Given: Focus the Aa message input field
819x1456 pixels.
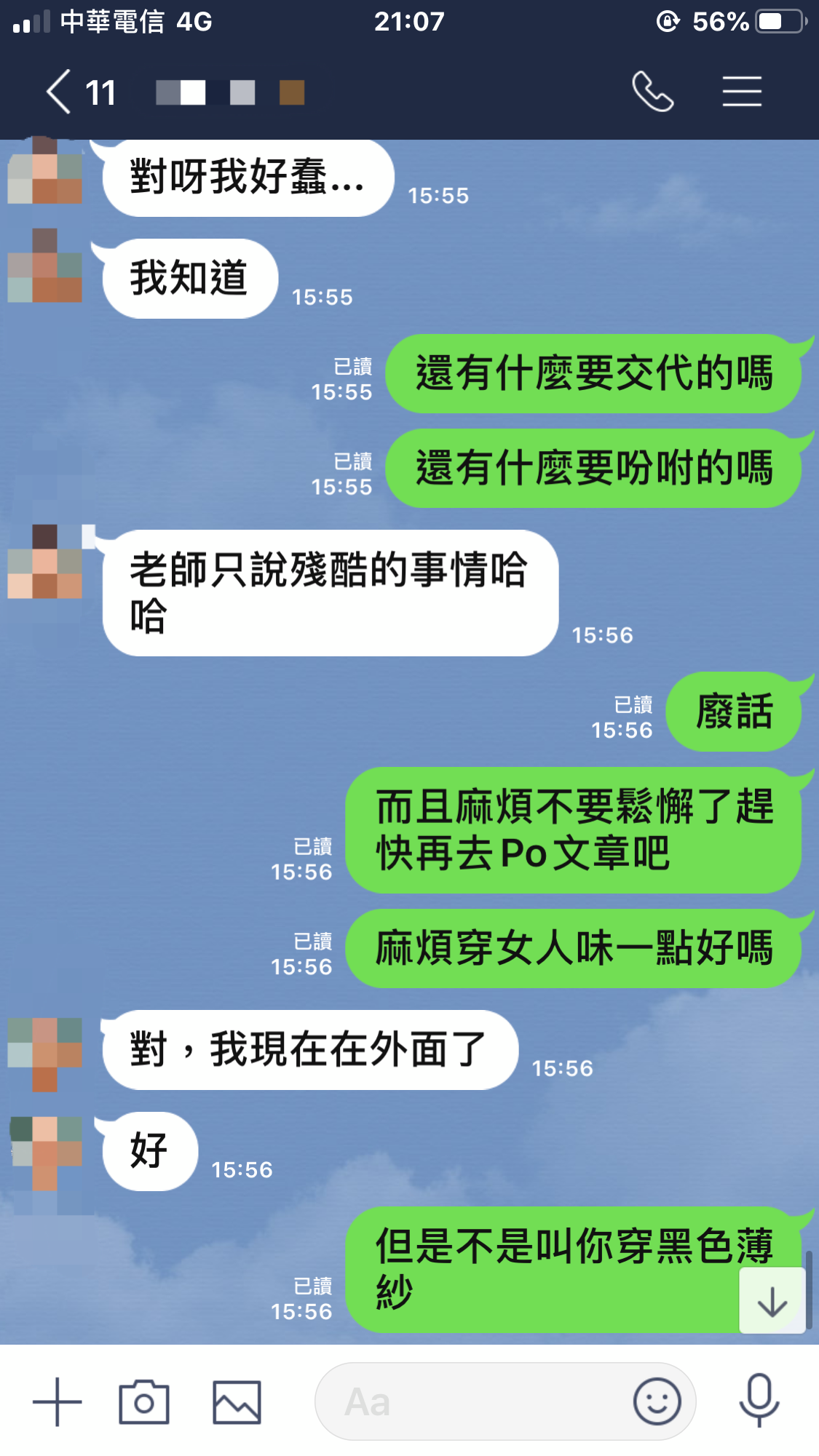Looking at the screenshot, I should tap(473, 1401).
